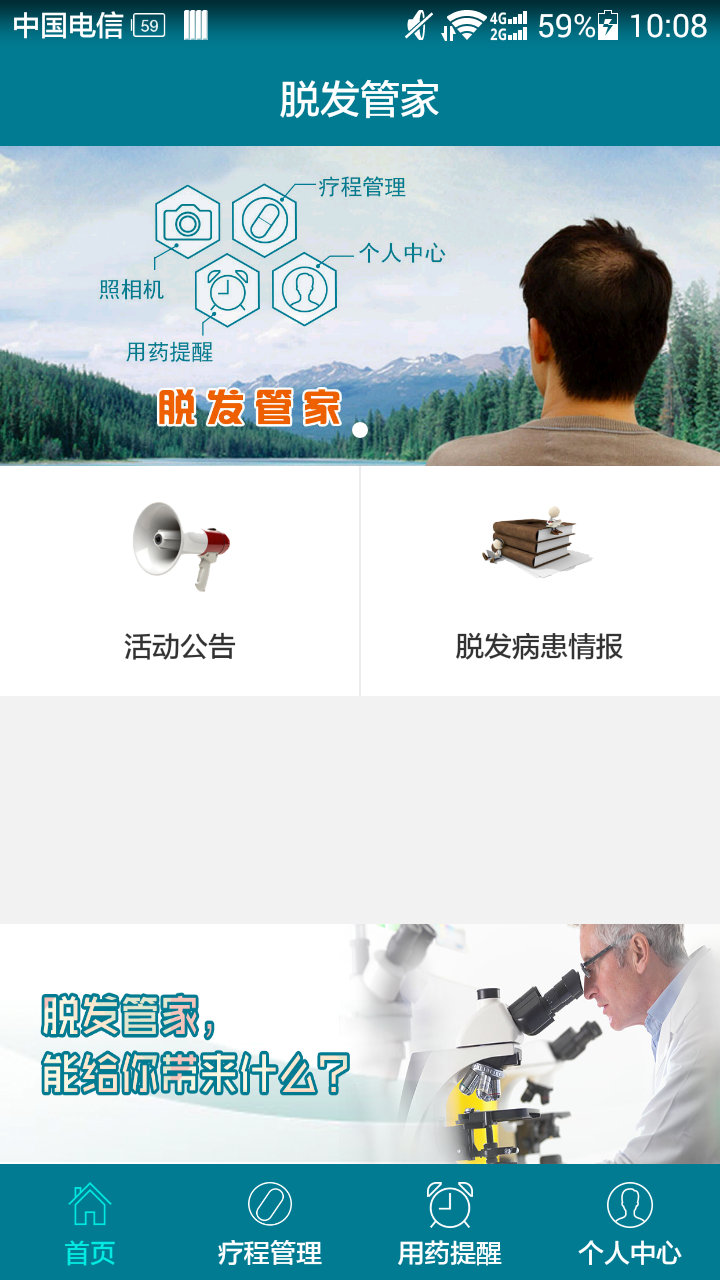This screenshot has width=720, height=1280.
Task: Open 脱发病患情报 patient info
Action: click(x=540, y=582)
